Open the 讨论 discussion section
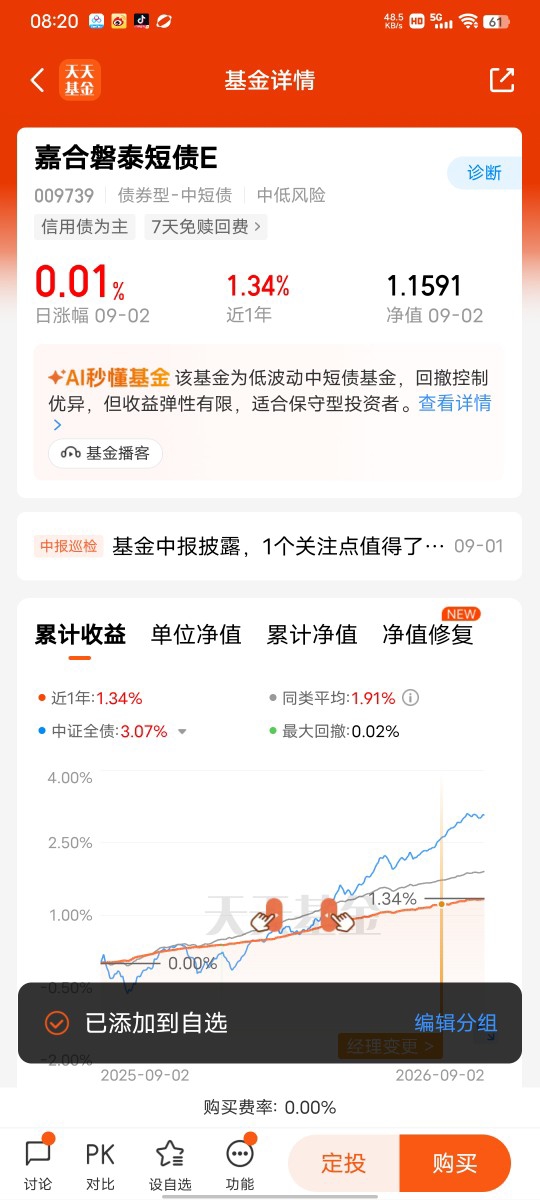 tap(38, 1163)
